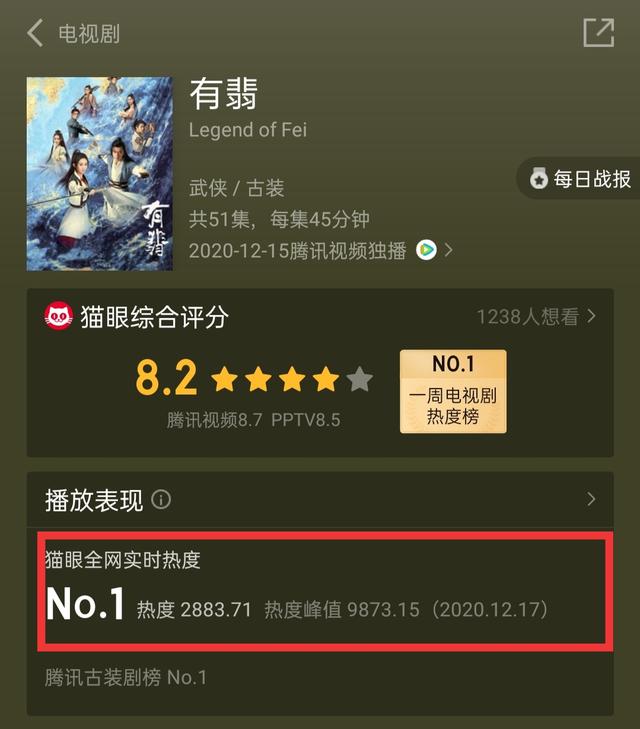
Task: Open the 每日战报 daily report
Action: [x=581, y=179]
